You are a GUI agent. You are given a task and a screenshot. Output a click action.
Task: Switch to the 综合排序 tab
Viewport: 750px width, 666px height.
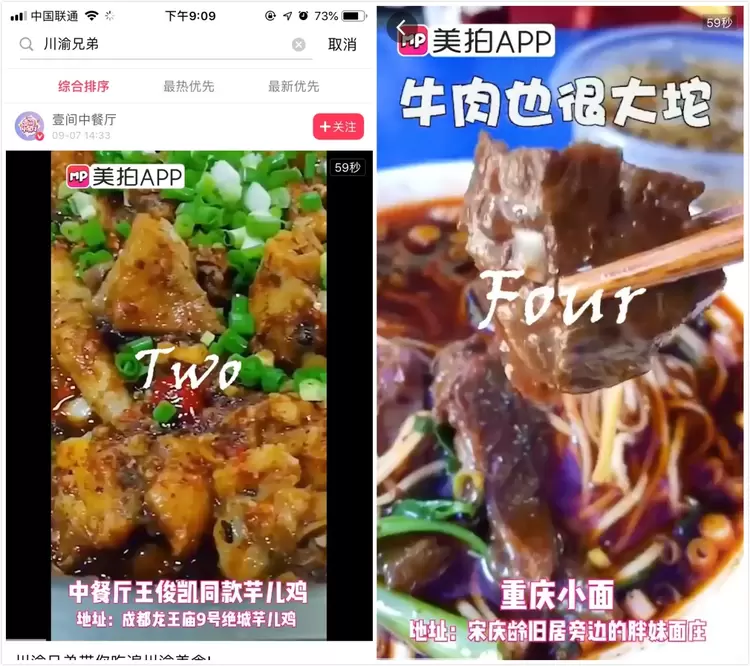click(x=84, y=86)
